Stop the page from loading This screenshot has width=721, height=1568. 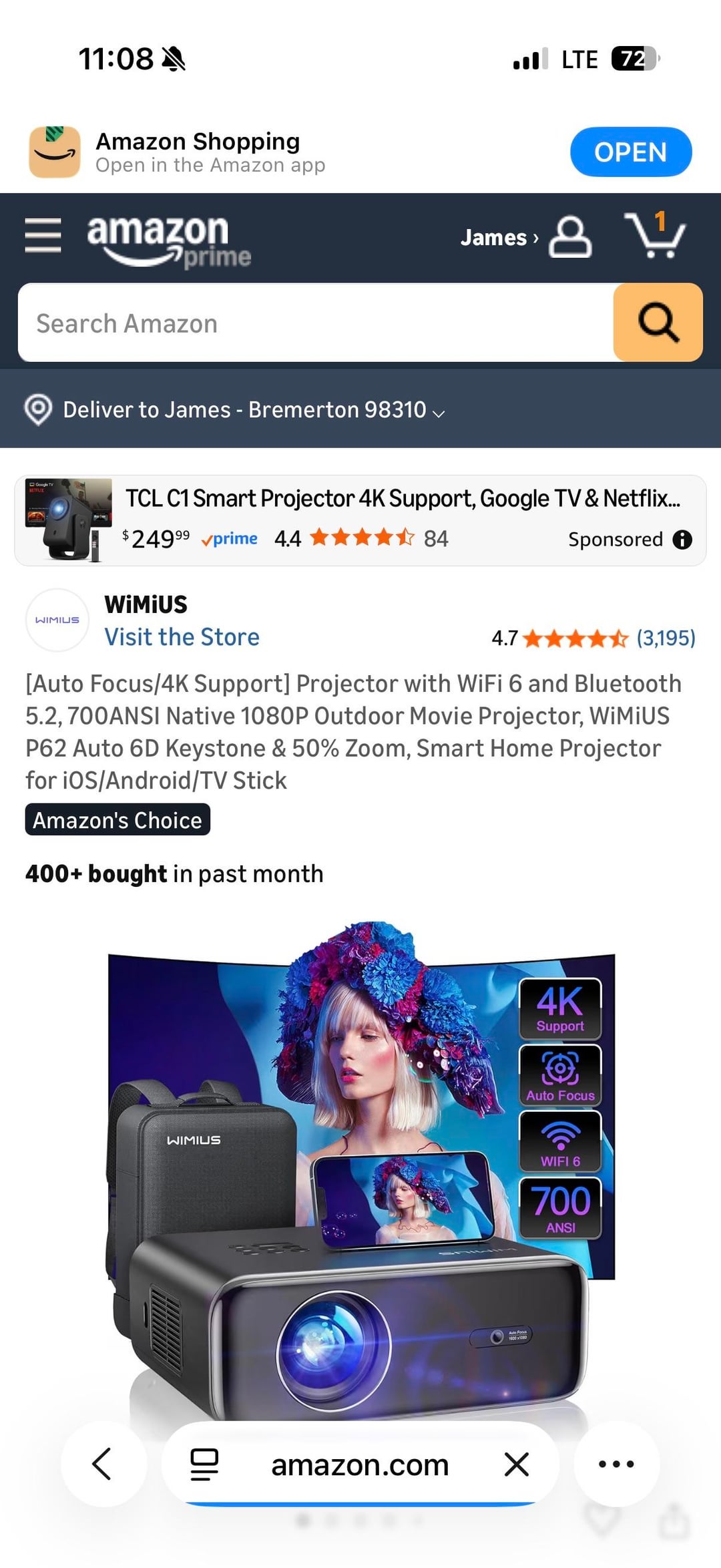(x=517, y=1464)
